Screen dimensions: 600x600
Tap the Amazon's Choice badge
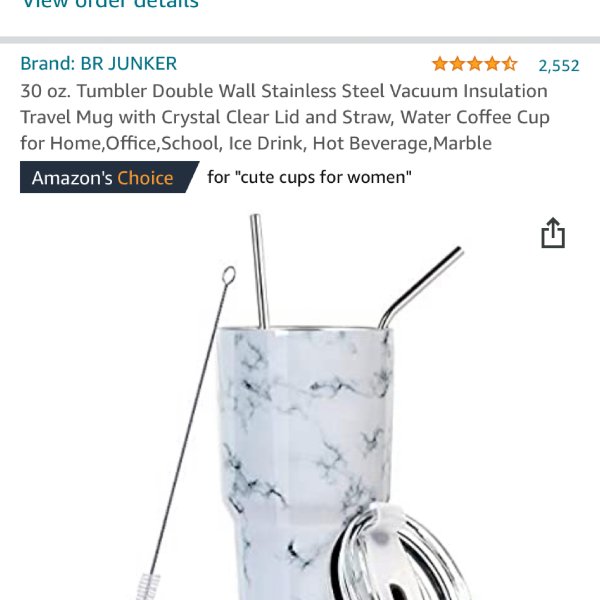pyautogui.click(x=103, y=178)
